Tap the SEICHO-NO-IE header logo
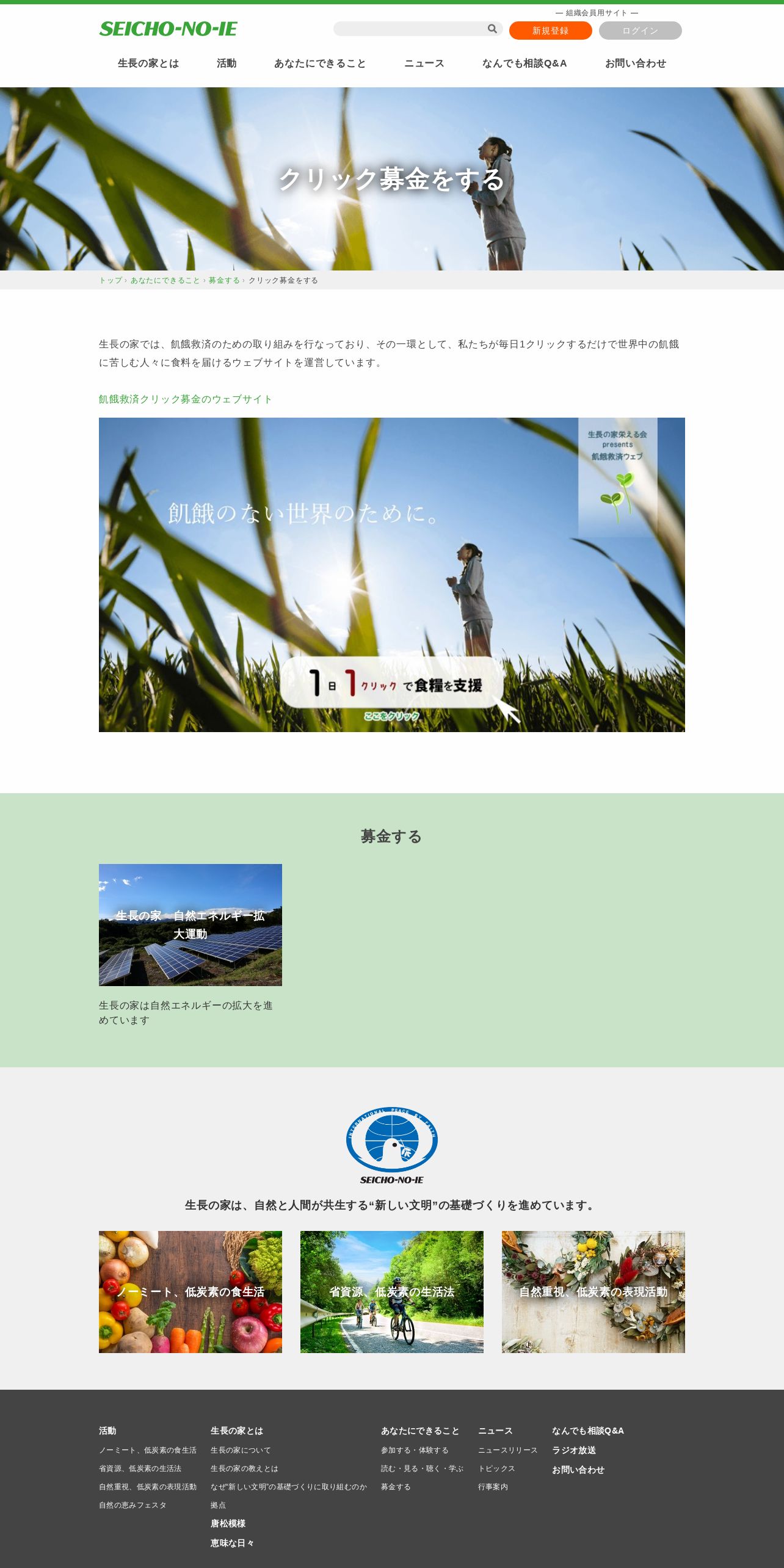784x1568 pixels. click(168, 29)
